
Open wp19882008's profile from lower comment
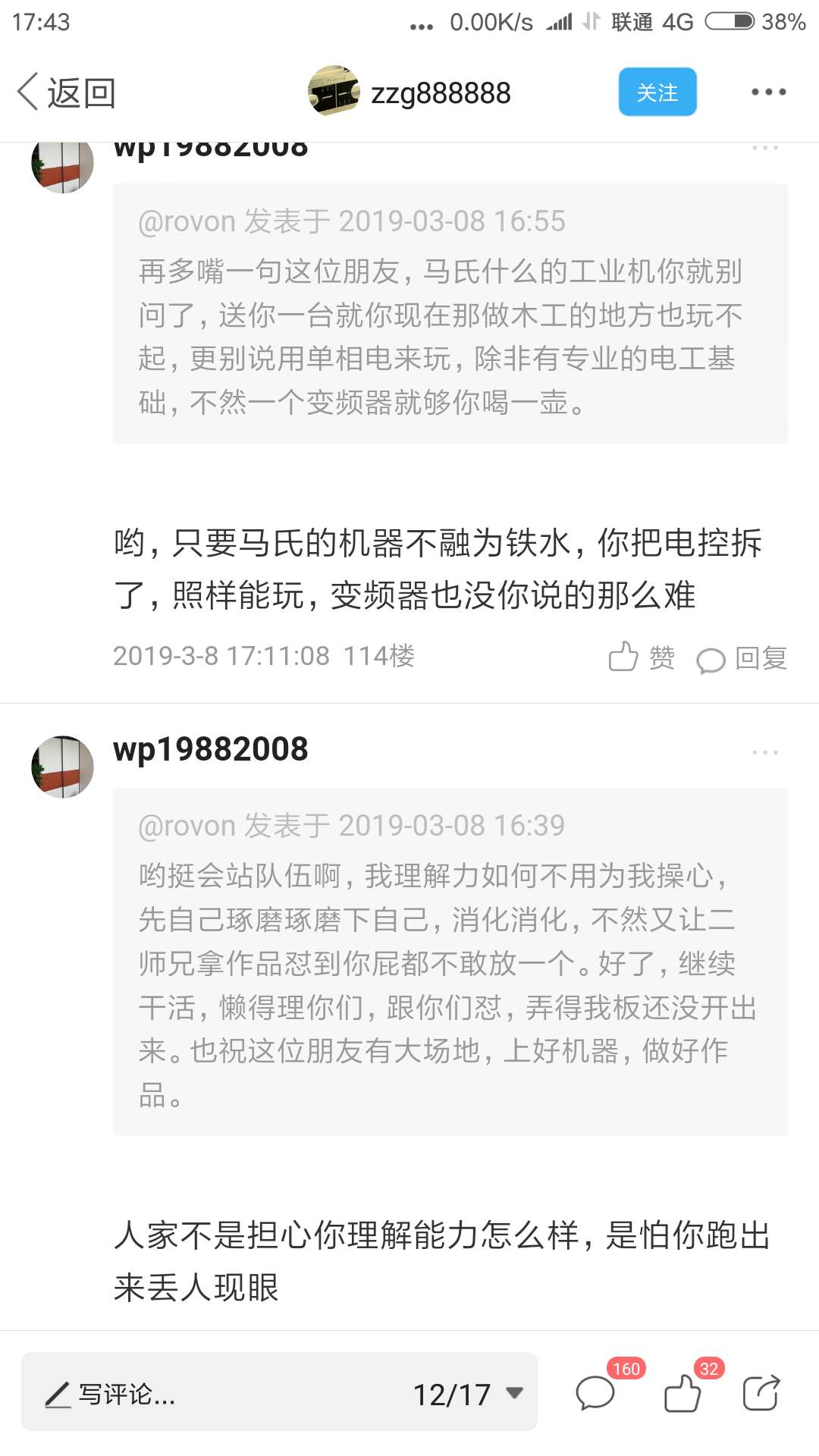point(62,766)
